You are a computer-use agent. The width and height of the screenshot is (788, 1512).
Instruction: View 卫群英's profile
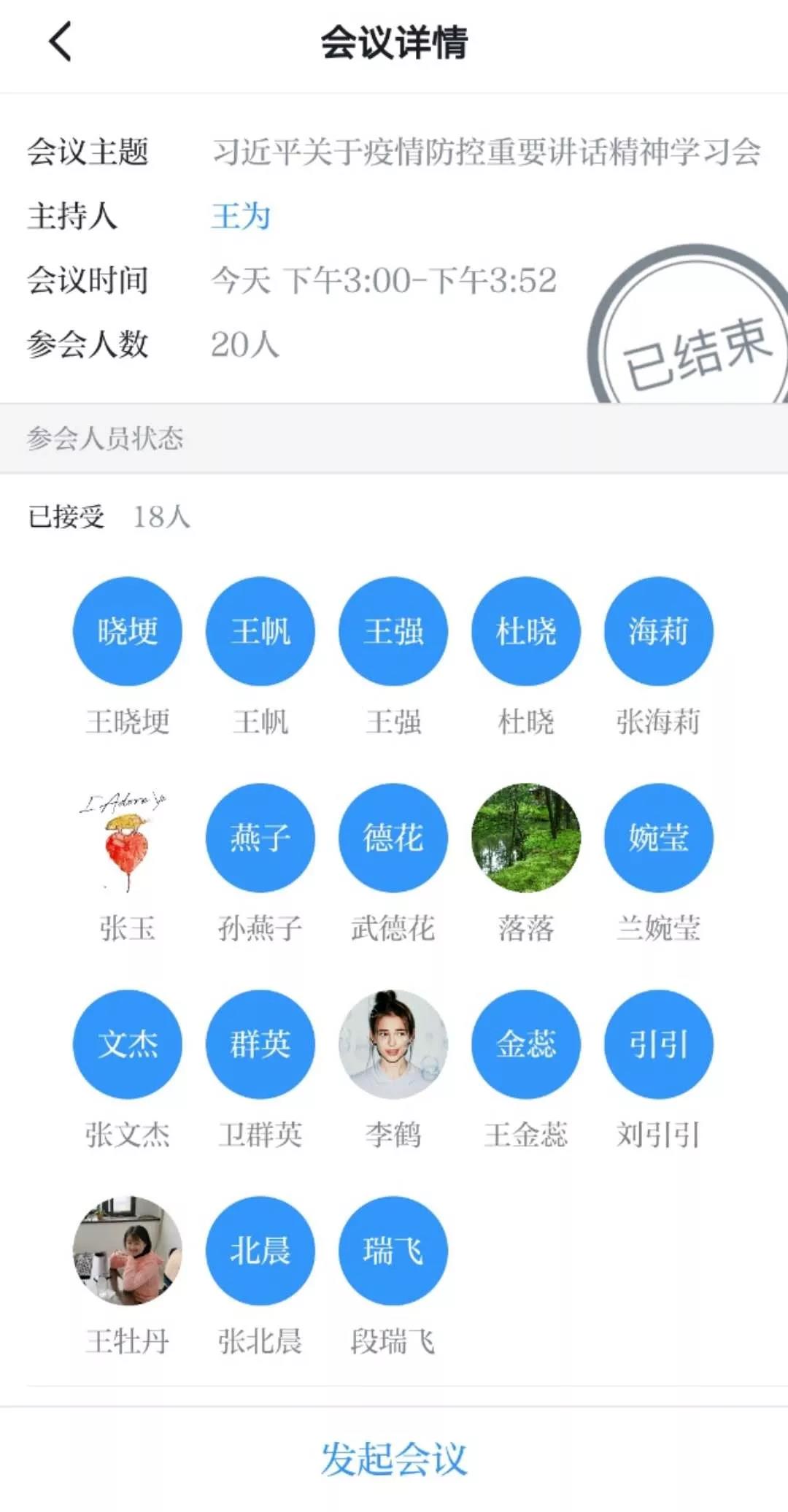260,1044
